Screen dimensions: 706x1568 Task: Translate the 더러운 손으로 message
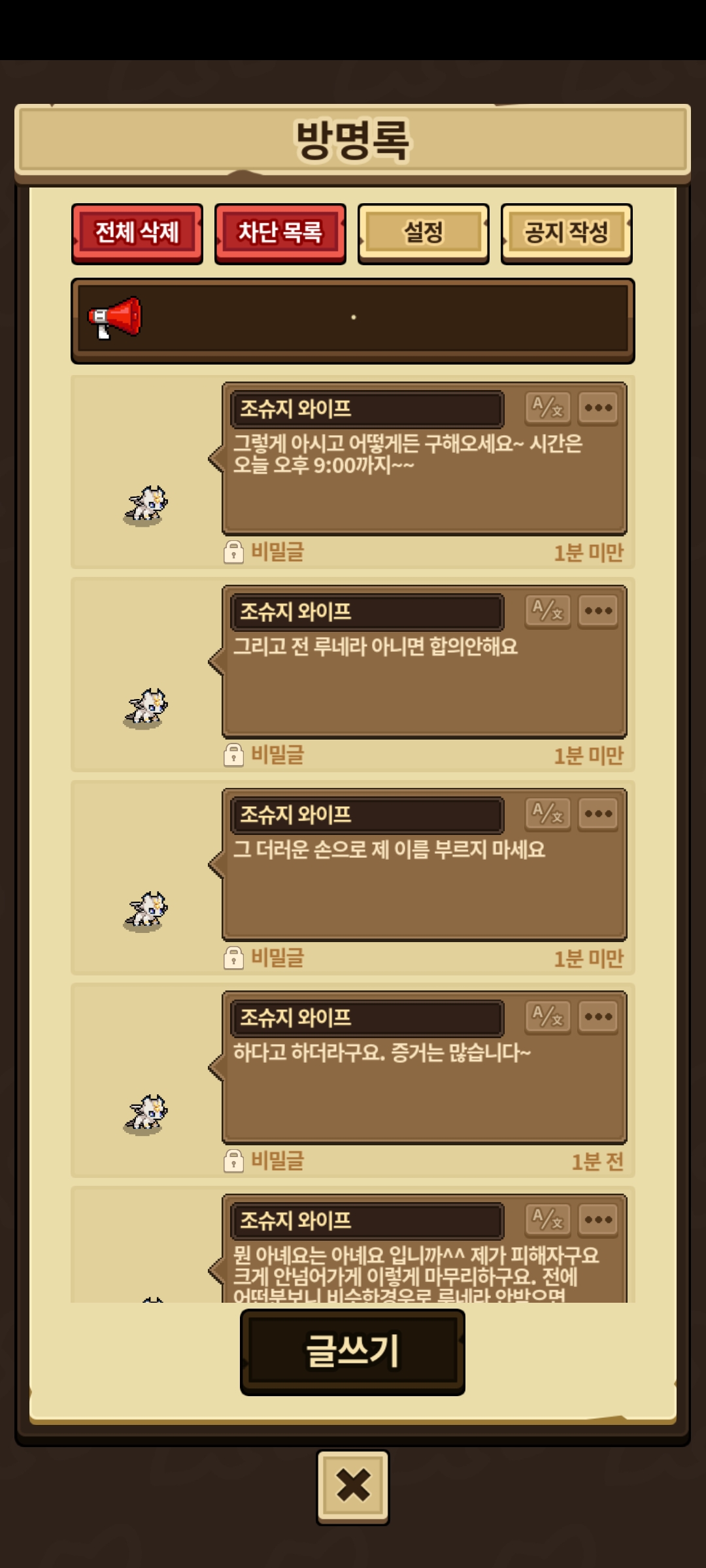tap(548, 814)
